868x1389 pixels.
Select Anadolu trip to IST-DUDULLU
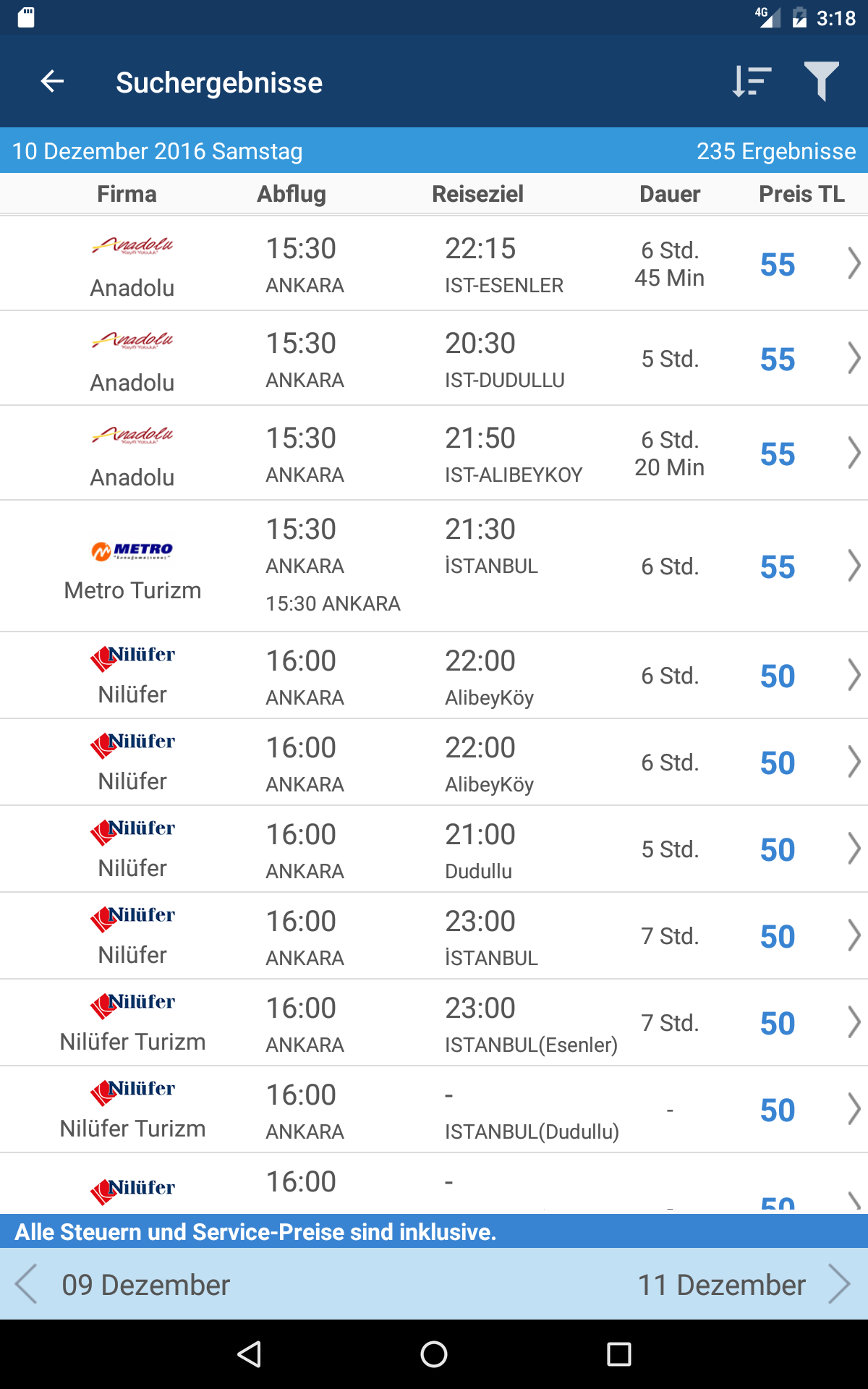click(x=434, y=358)
